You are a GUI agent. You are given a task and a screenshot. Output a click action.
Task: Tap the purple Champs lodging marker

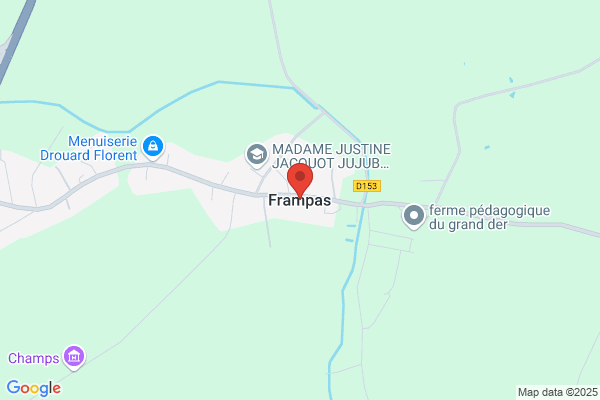74,358
